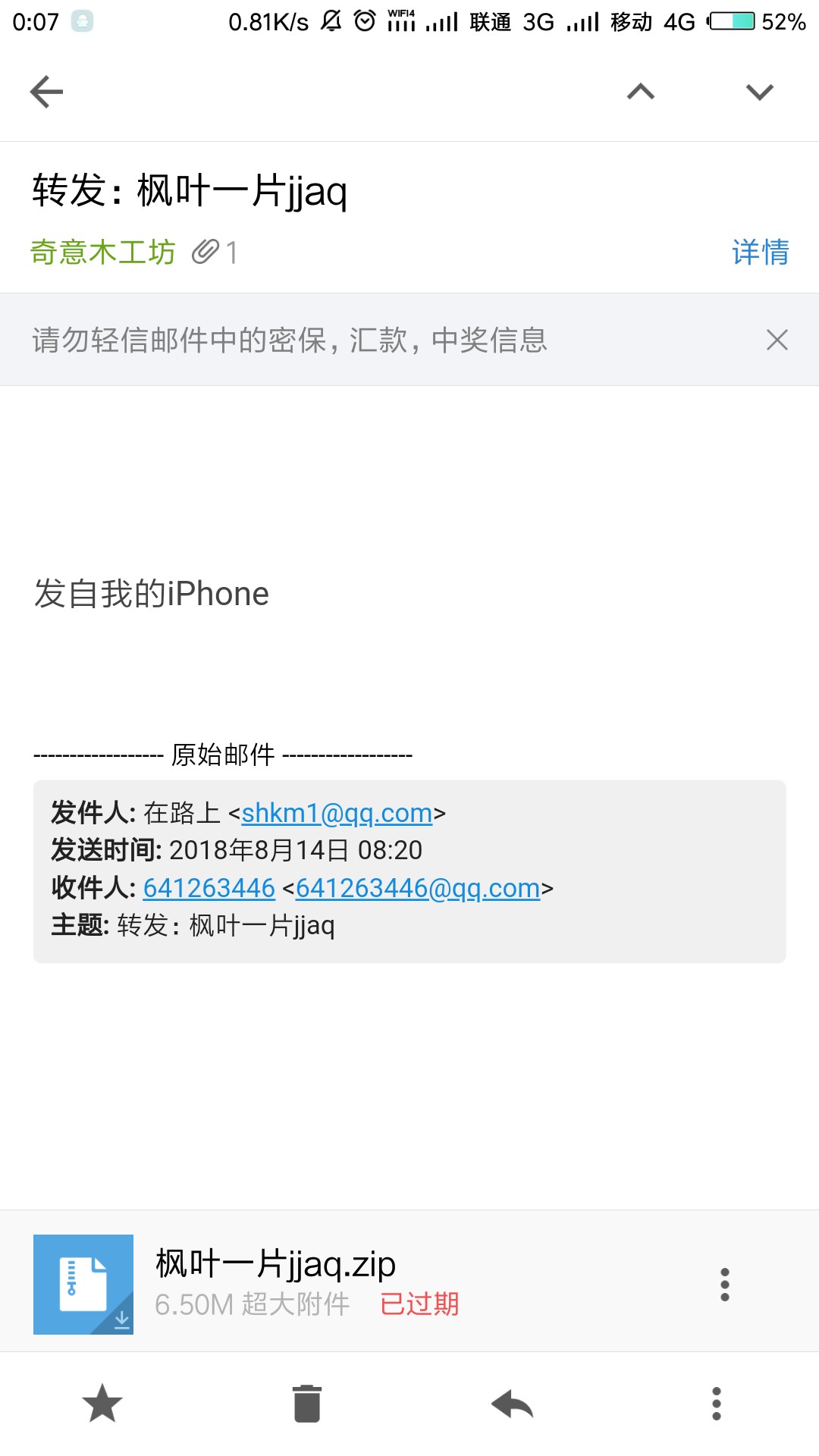Tap the 641263446@qq.com address link
The image size is (819, 1456).
coord(418,888)
